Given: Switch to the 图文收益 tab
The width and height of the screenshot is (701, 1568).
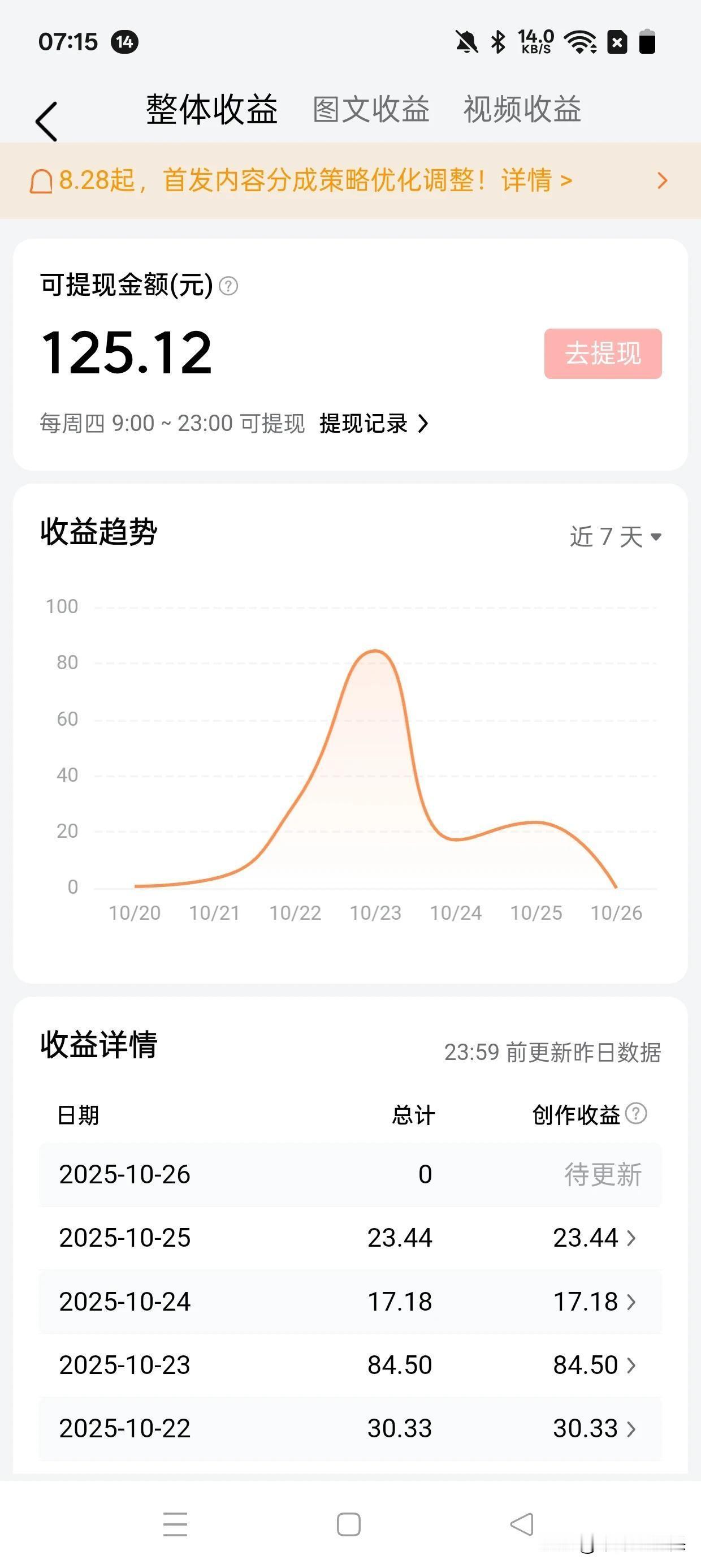Looking at the screenshot, I should pos(371,110).
